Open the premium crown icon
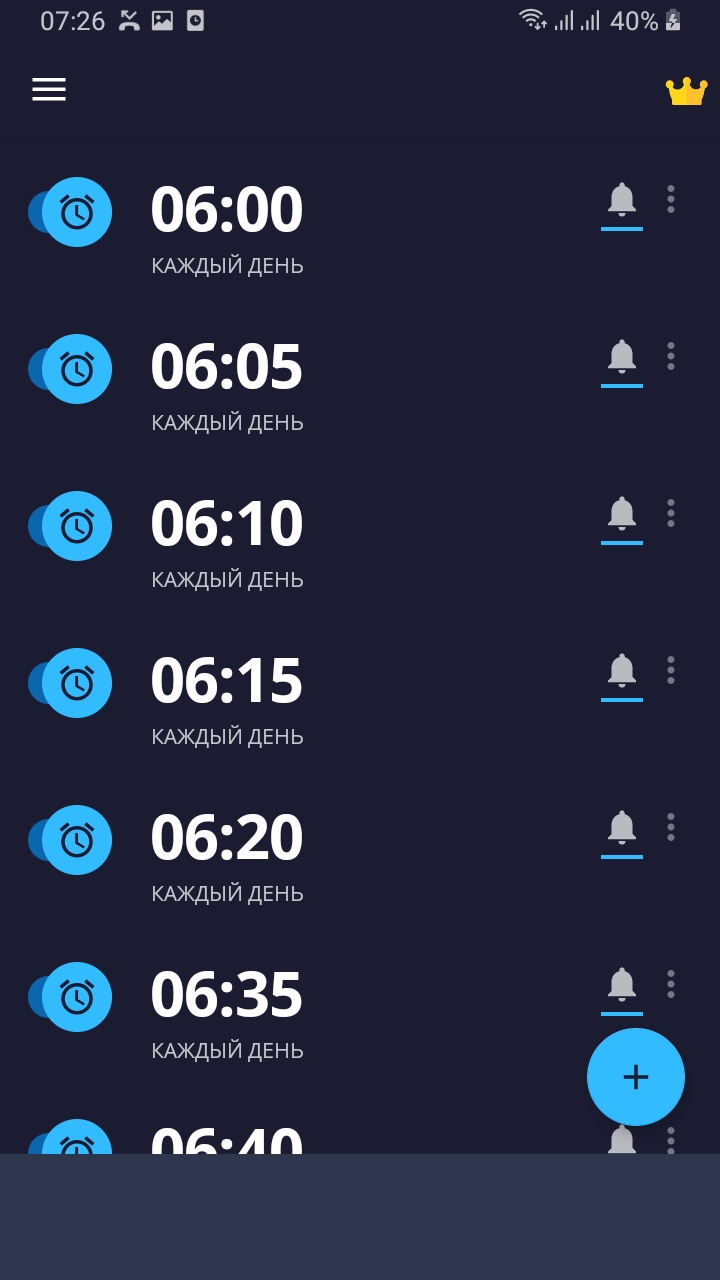 coord(686,91)
